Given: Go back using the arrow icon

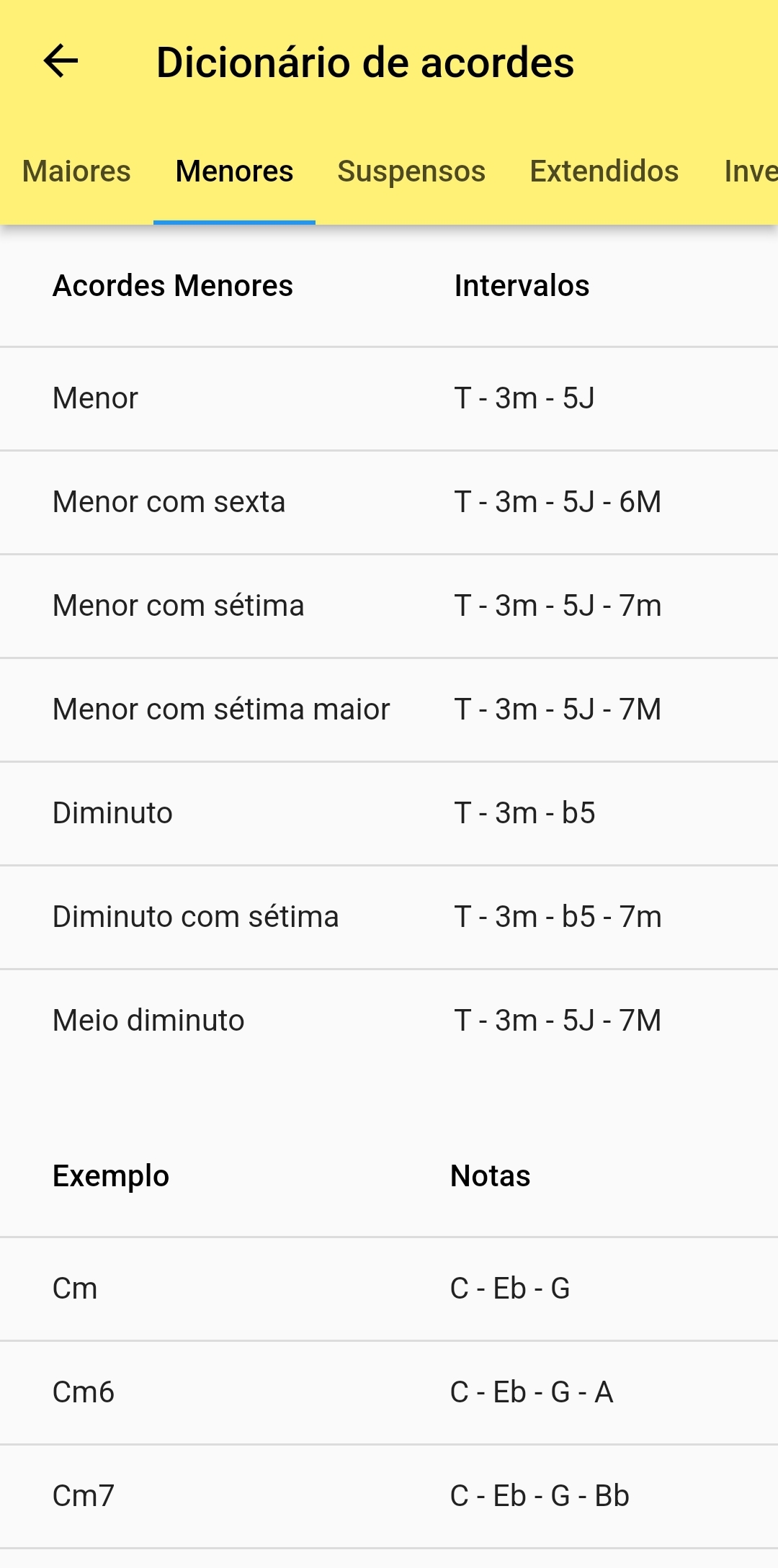Looking at the screenshot, I should [61, 61].
